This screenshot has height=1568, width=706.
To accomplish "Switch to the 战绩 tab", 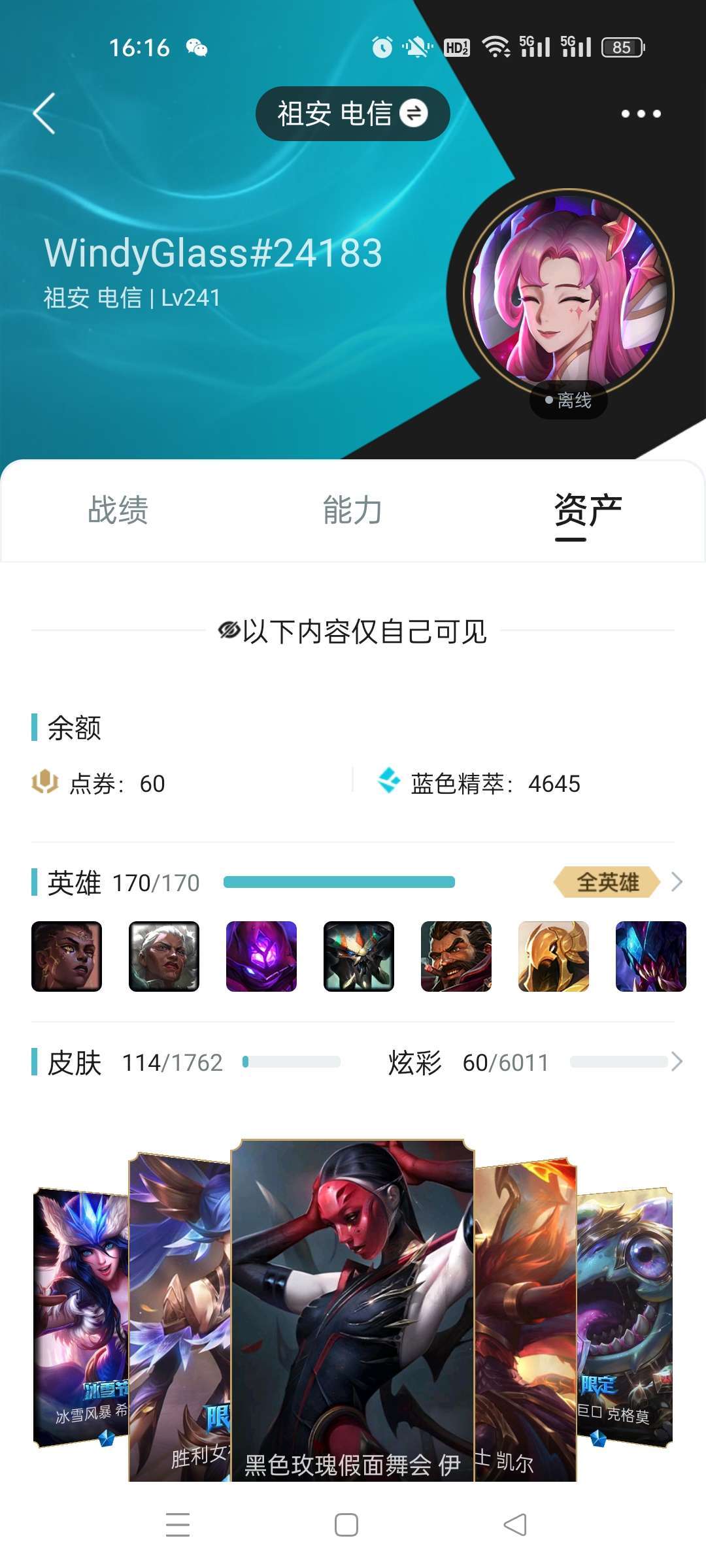I will pos(119,513).
